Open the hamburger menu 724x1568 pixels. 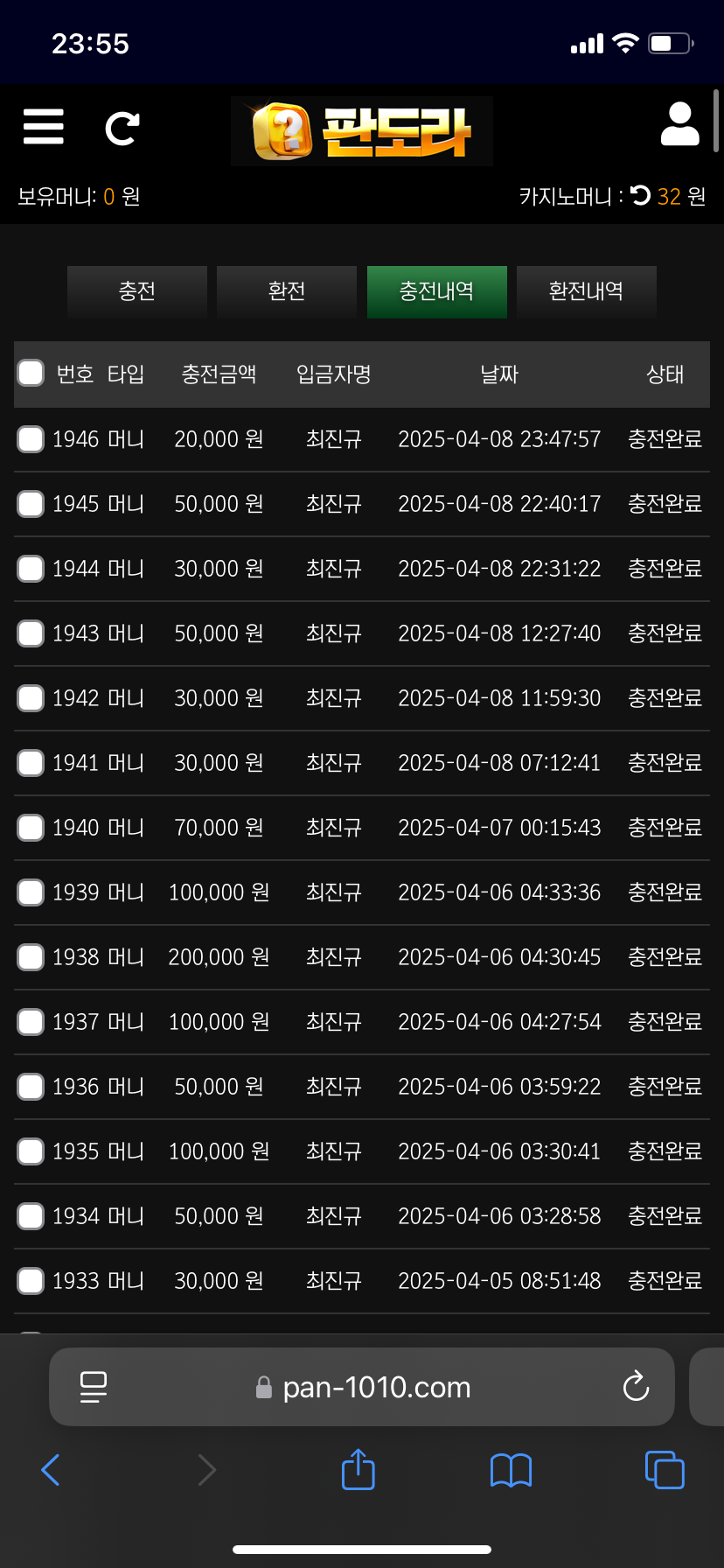click(43, 127)
